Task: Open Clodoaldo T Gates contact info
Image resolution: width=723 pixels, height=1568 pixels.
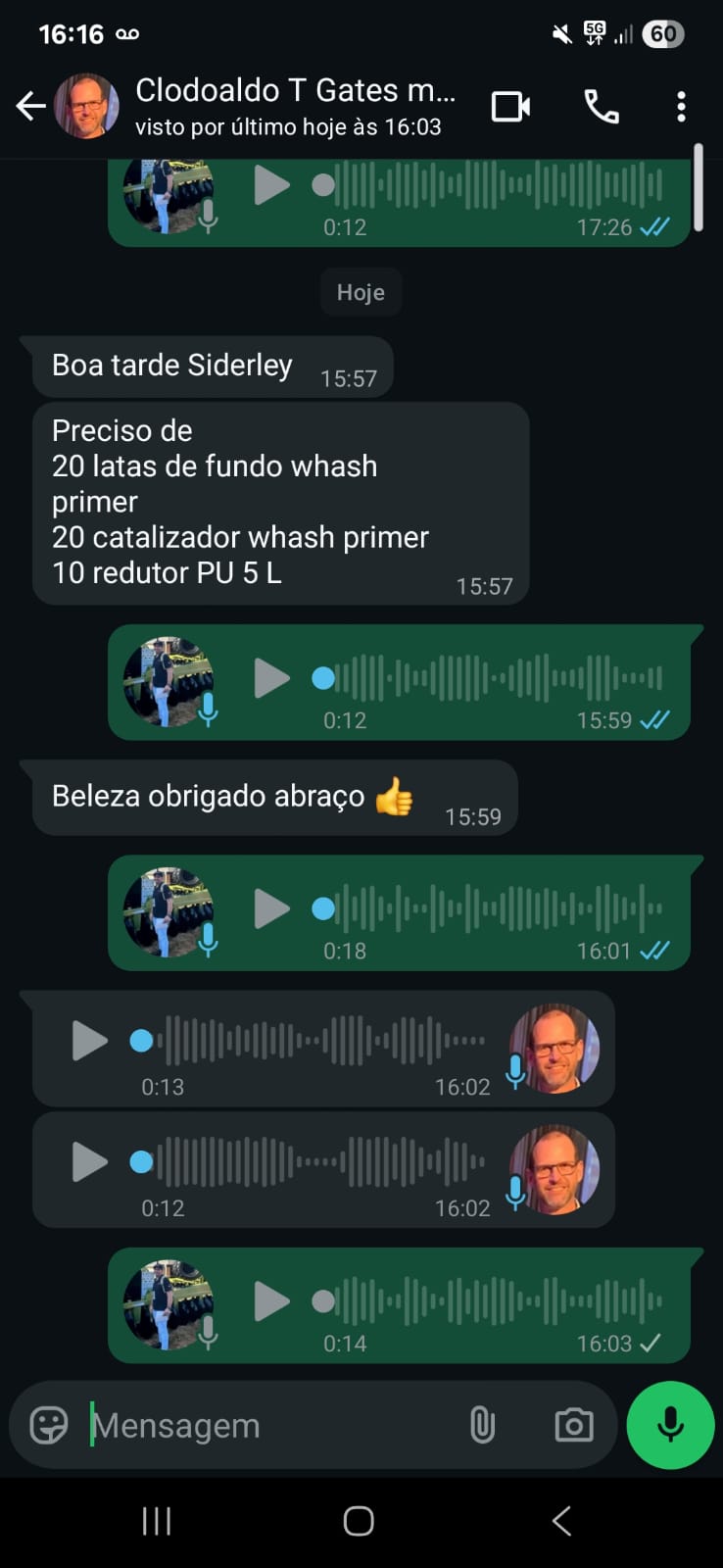Action: 294,106
